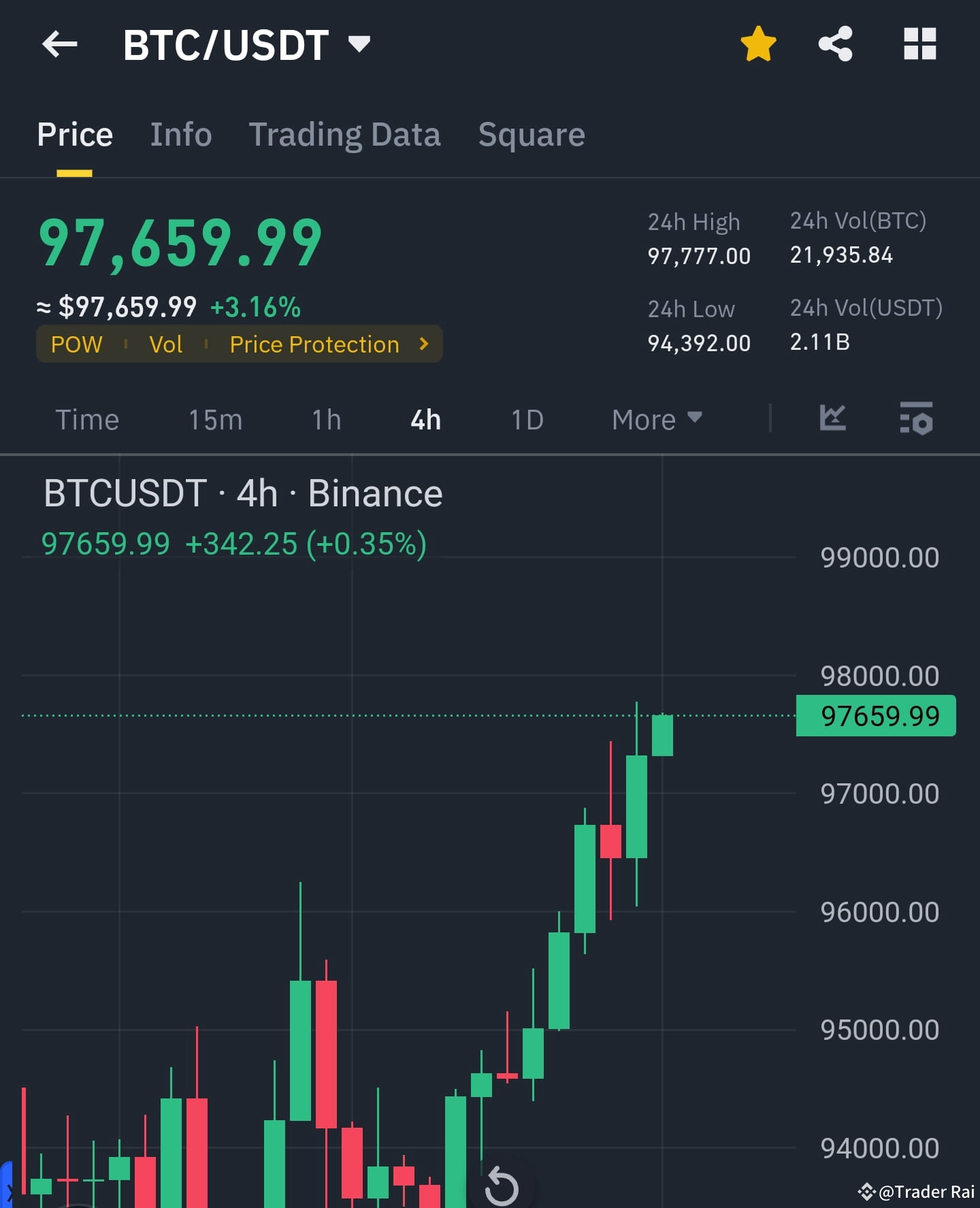Expand the More timeframes dropdown
980x1208 pixels.
(655, 419)
